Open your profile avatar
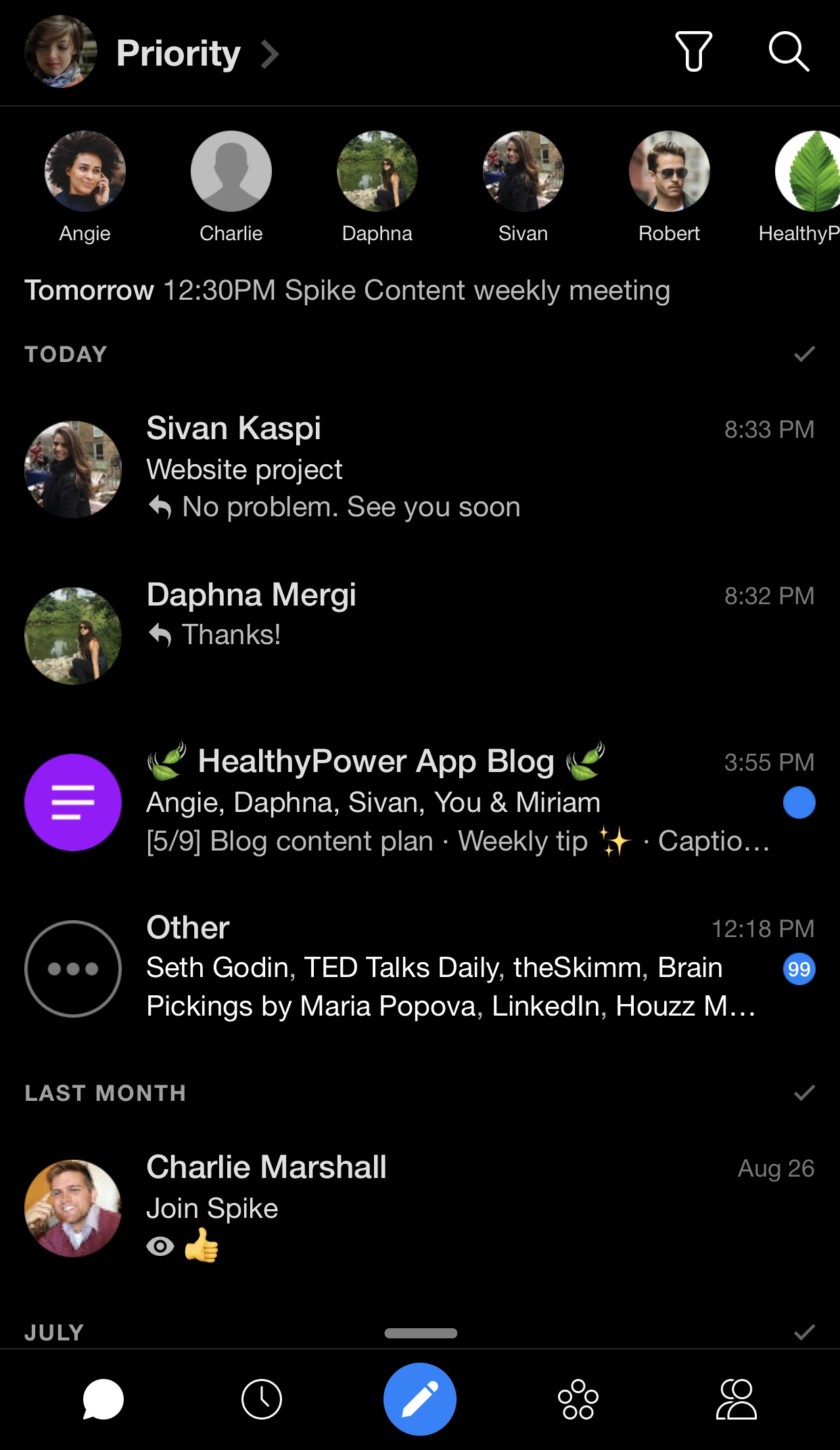Viewport: 840px width, 1450px height. click(61, 52)
